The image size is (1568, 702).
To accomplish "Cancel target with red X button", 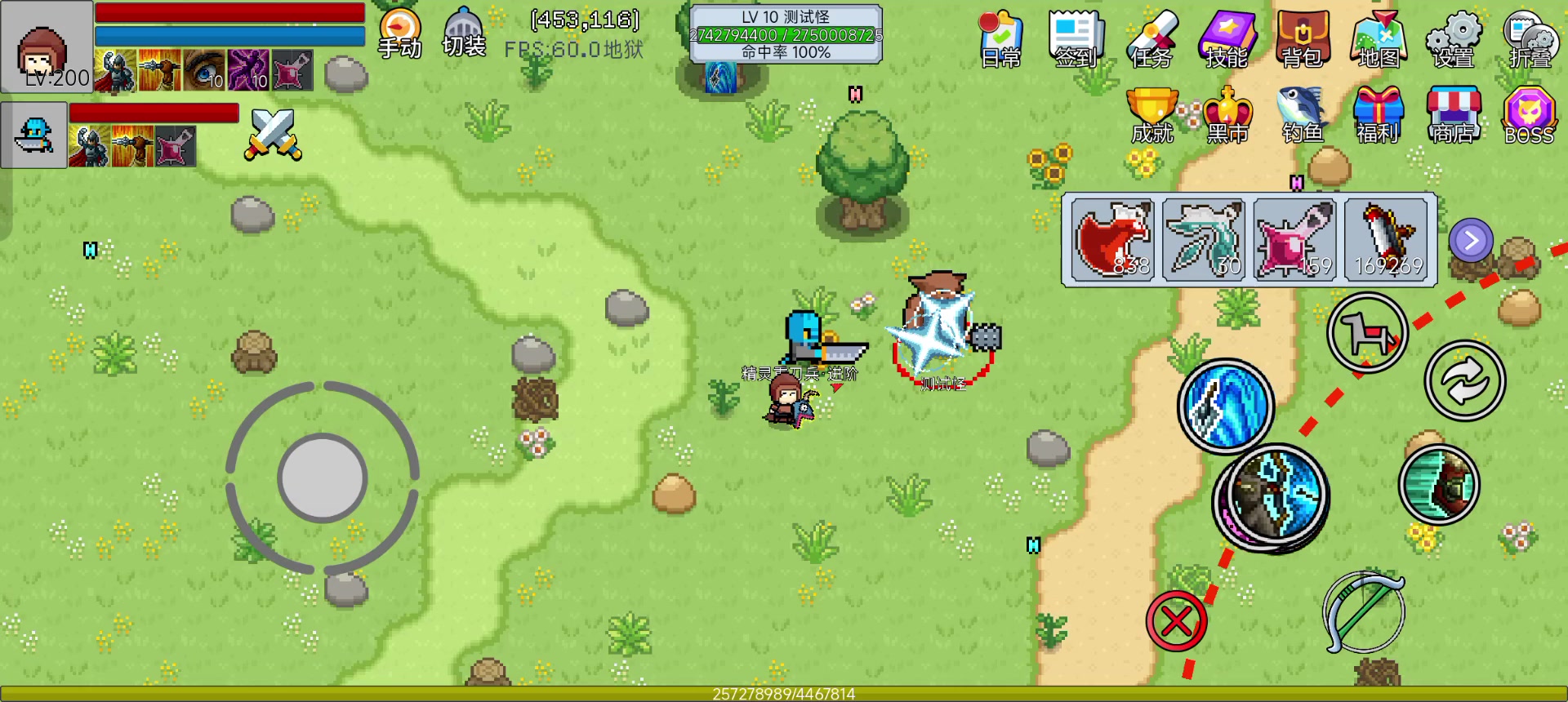I will coord(1176,622).
